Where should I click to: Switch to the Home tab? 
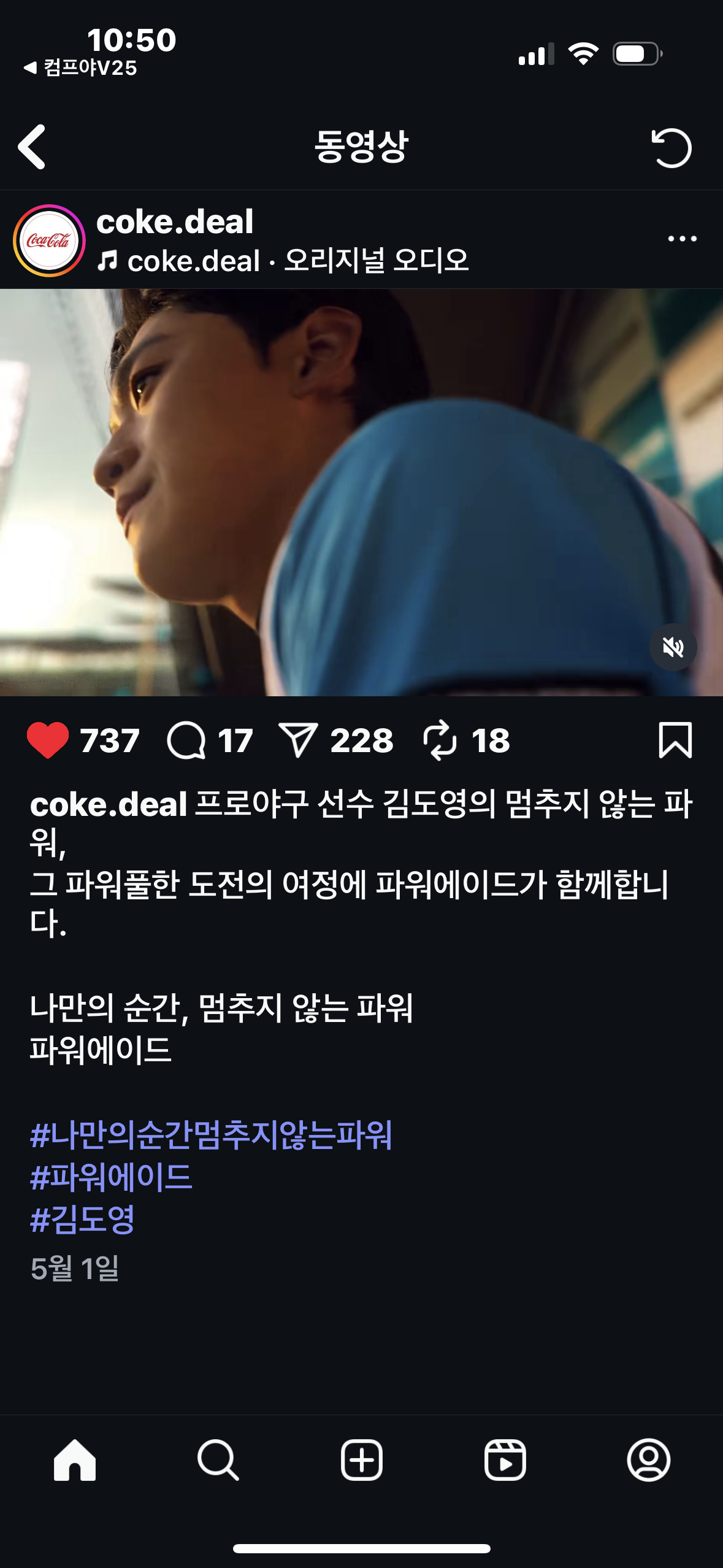(x=75, y=1460)
